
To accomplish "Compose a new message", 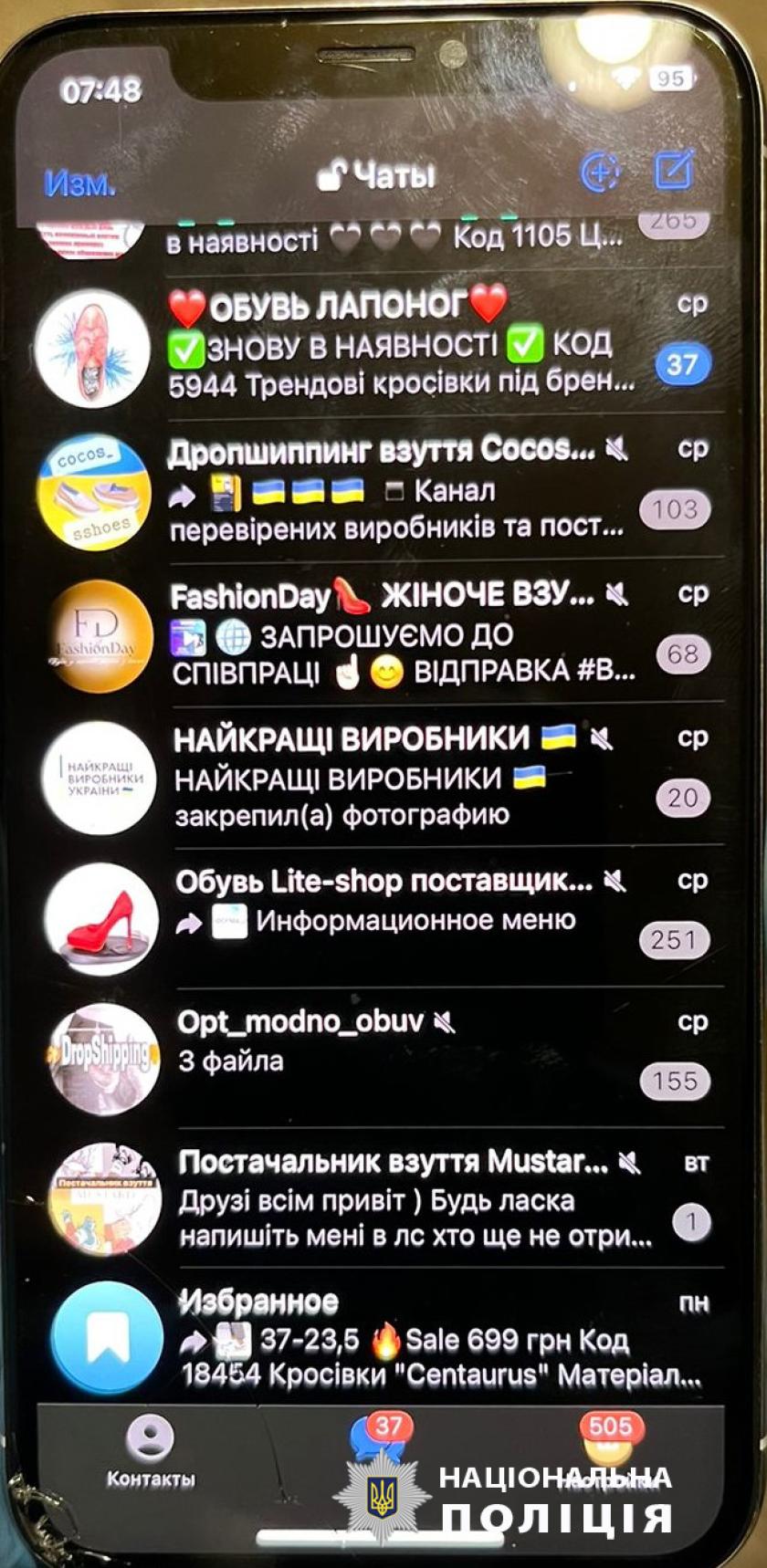I will tap(674, 170).
